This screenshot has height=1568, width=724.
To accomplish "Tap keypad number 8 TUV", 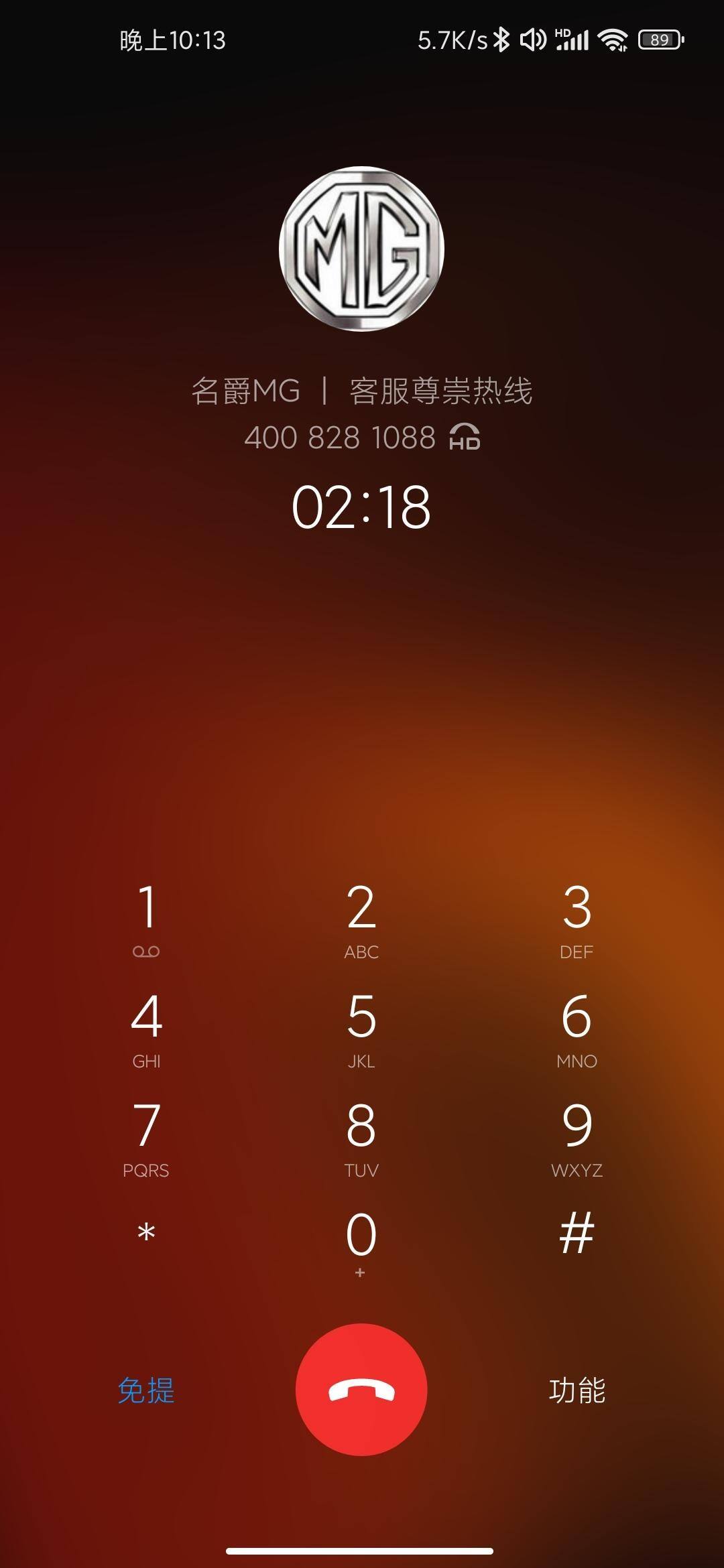I will pos(361,1137).
